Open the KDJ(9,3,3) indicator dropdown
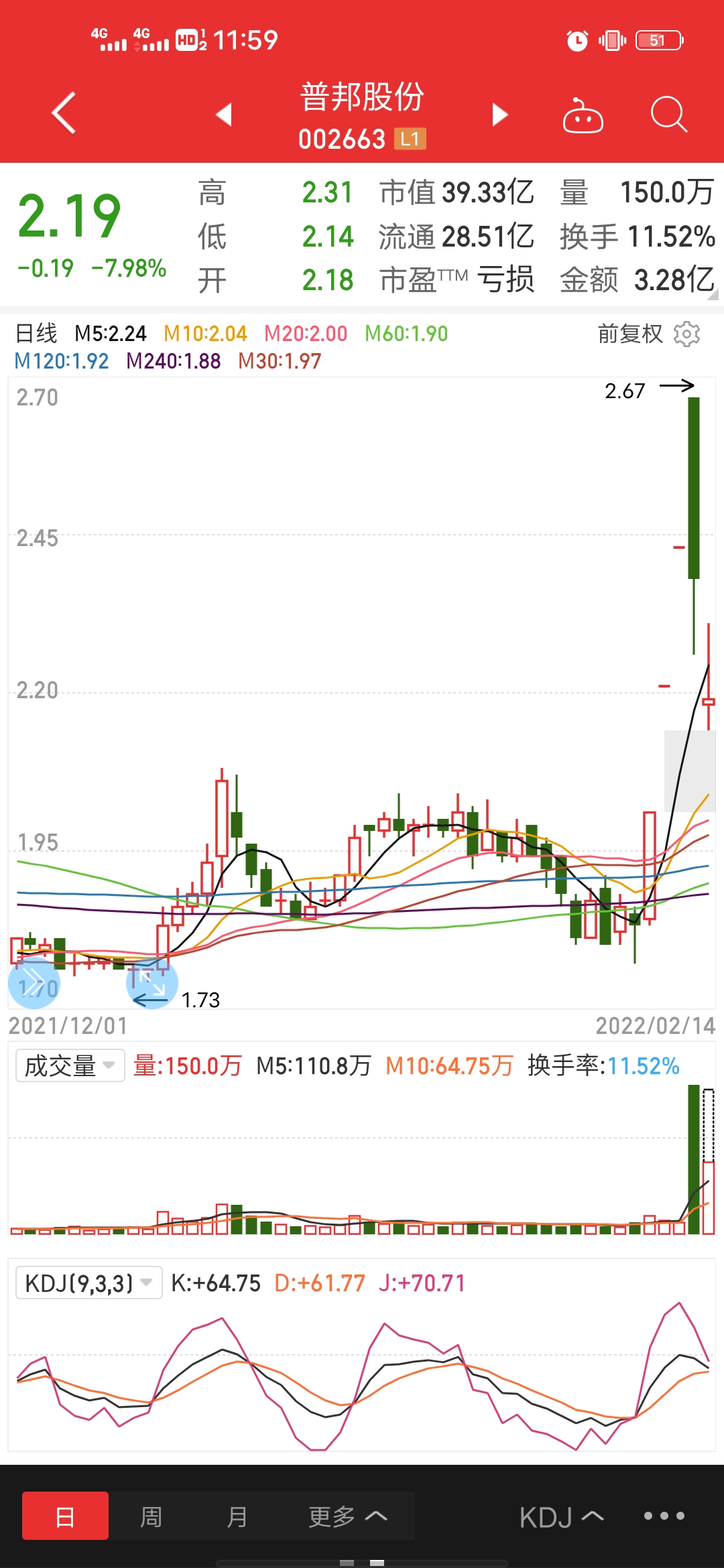 click(88, 1283)
